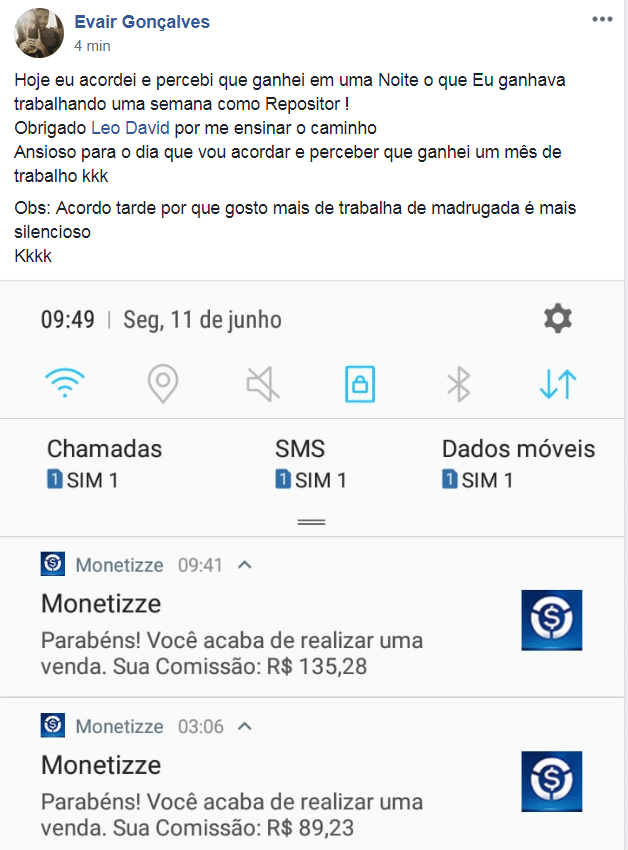
Task: Tap Evair Gonçalves' profile picture
Action: click(x=39, y=33)
